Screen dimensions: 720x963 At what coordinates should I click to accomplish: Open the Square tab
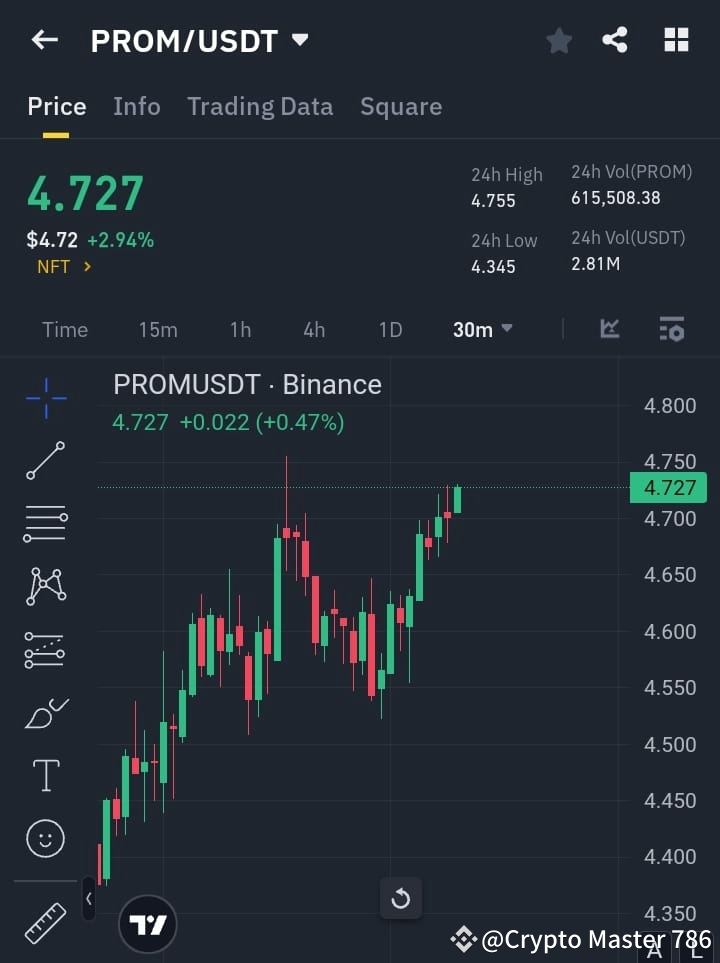point(401,106)
